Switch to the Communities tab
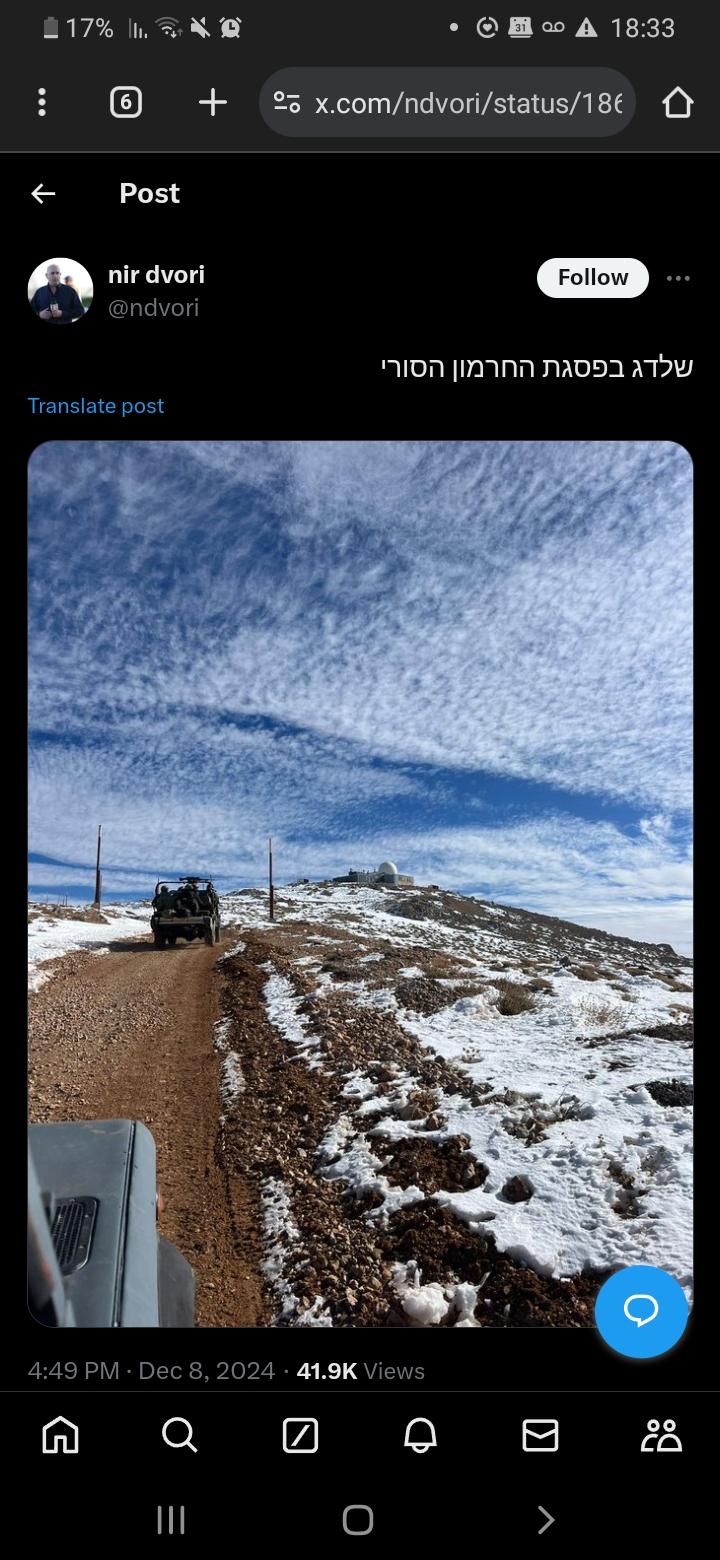Viewport: 720px width, 1560px height. click(661, 1436)
